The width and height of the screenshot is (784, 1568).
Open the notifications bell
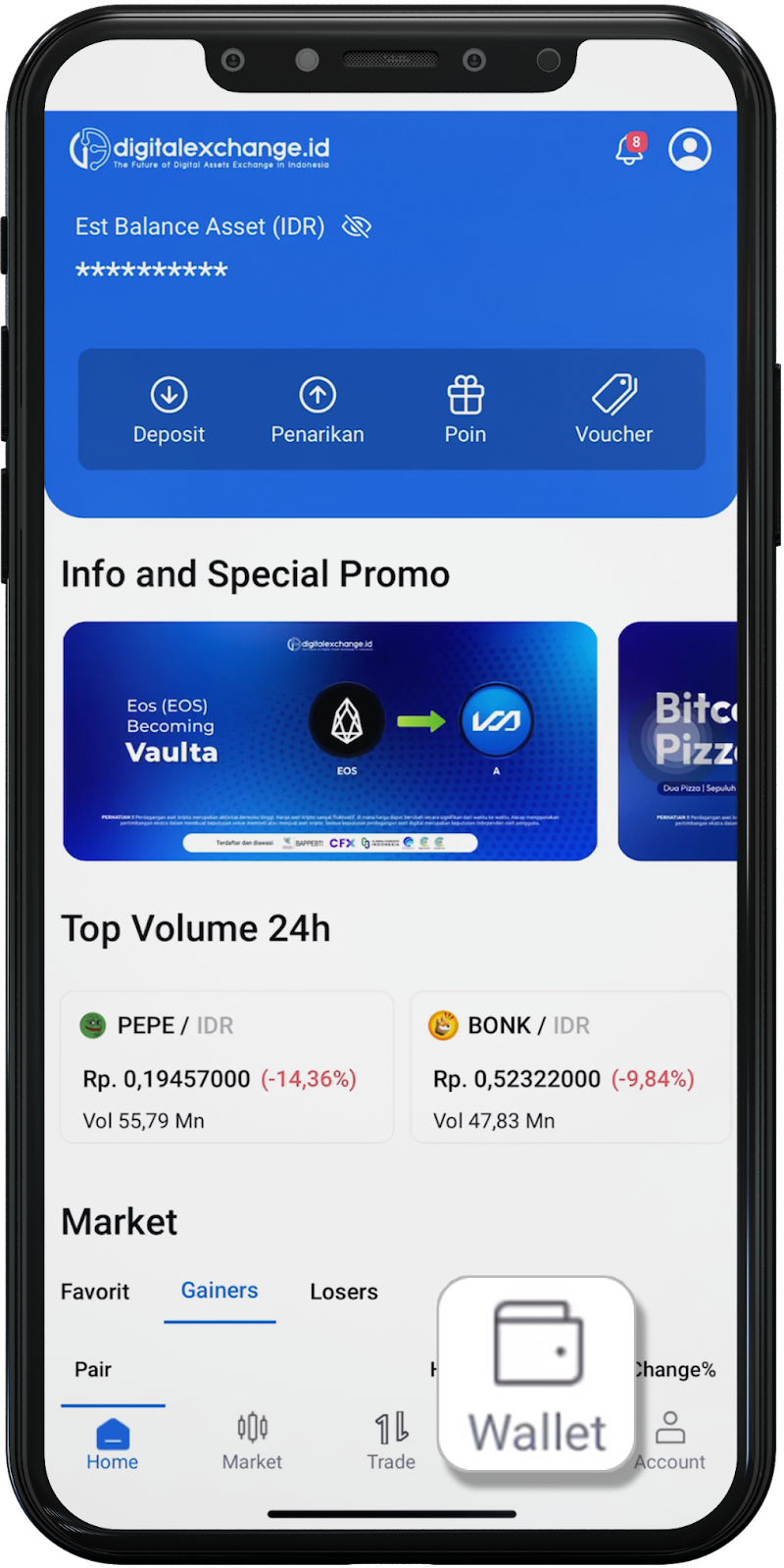click(x=629, y=150)
